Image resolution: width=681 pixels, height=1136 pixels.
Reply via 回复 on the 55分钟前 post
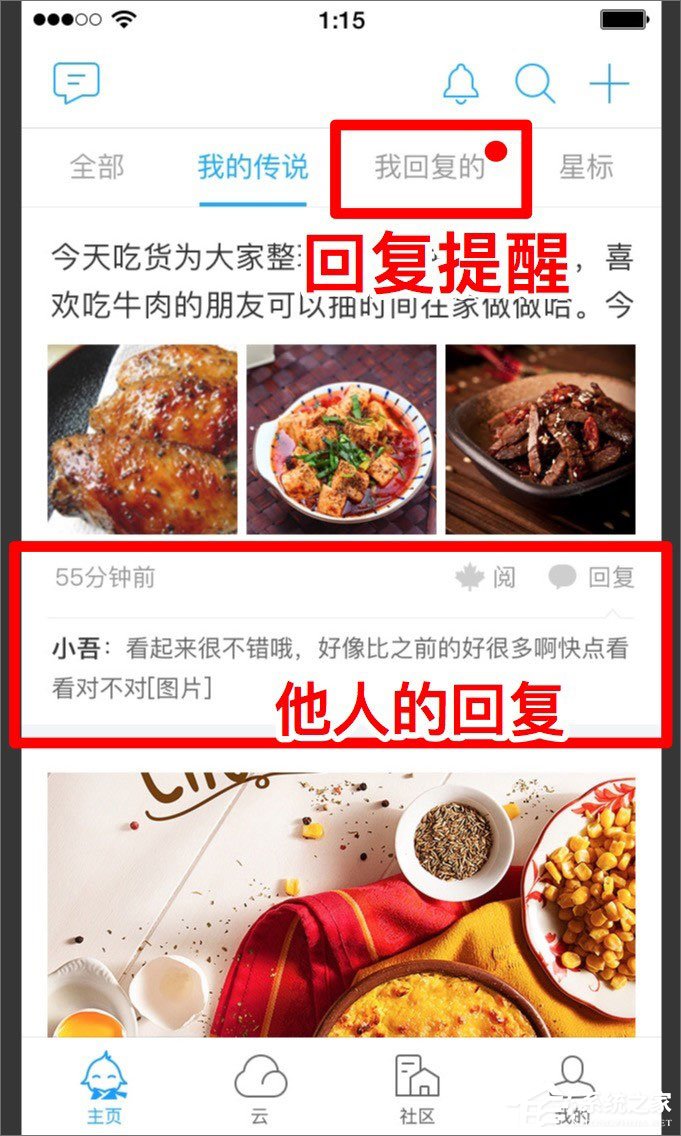[x=592, y=577]
